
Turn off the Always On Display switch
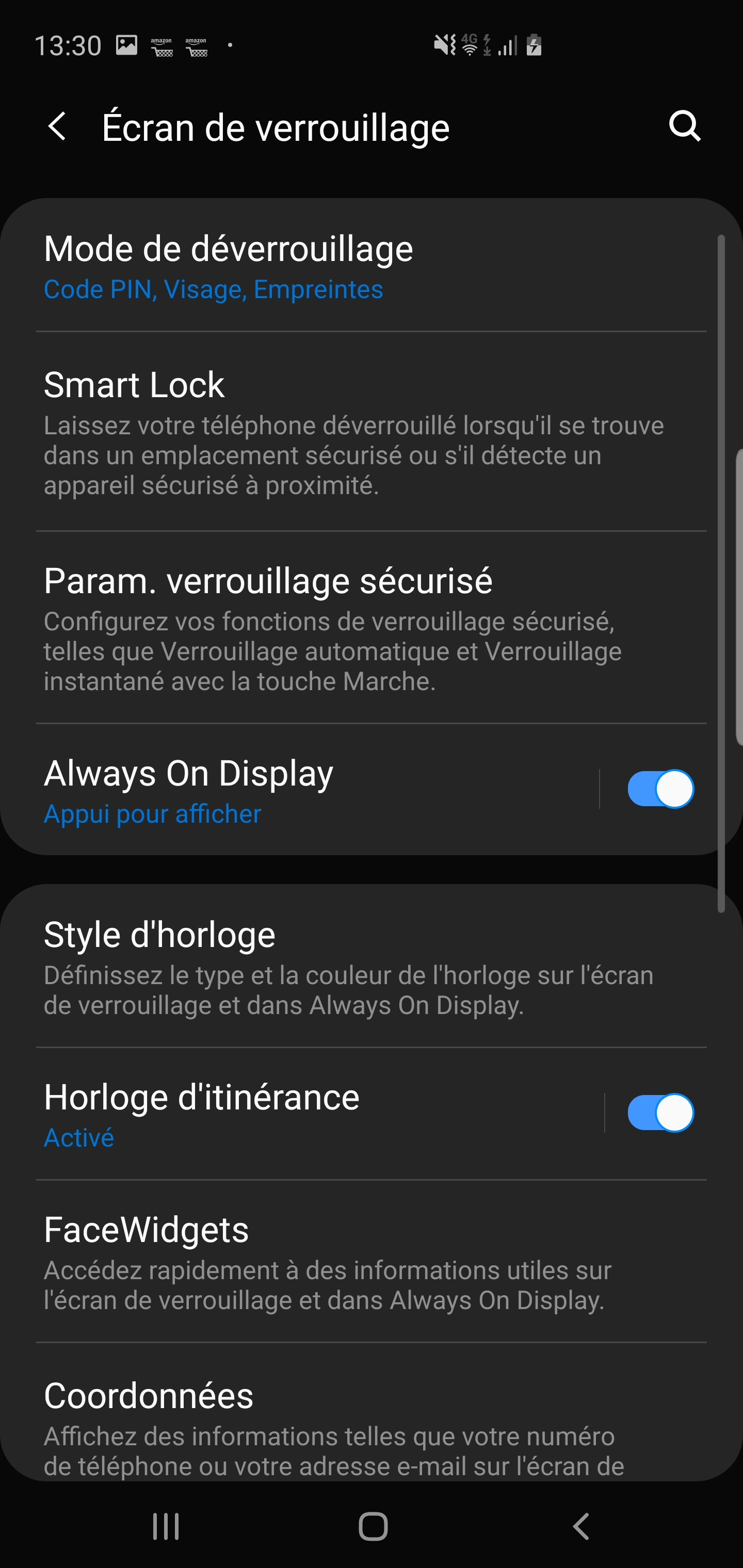coord(660,790)
